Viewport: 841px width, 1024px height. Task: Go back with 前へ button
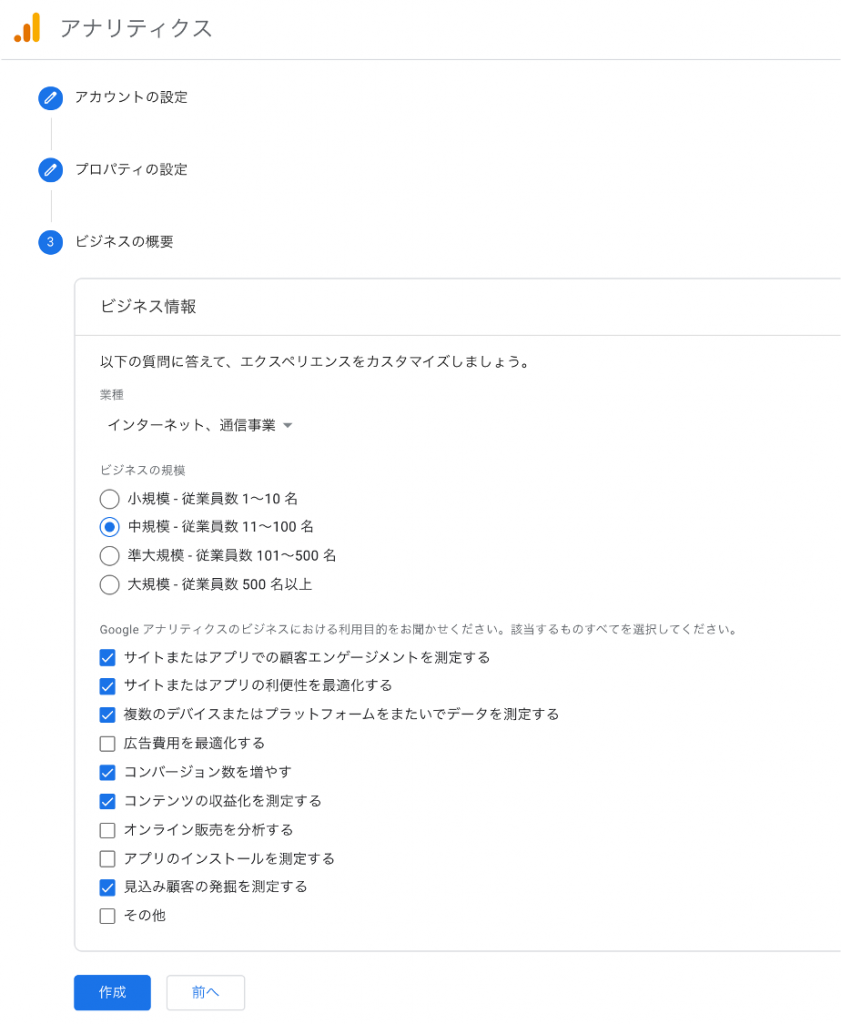coord(206,993)
